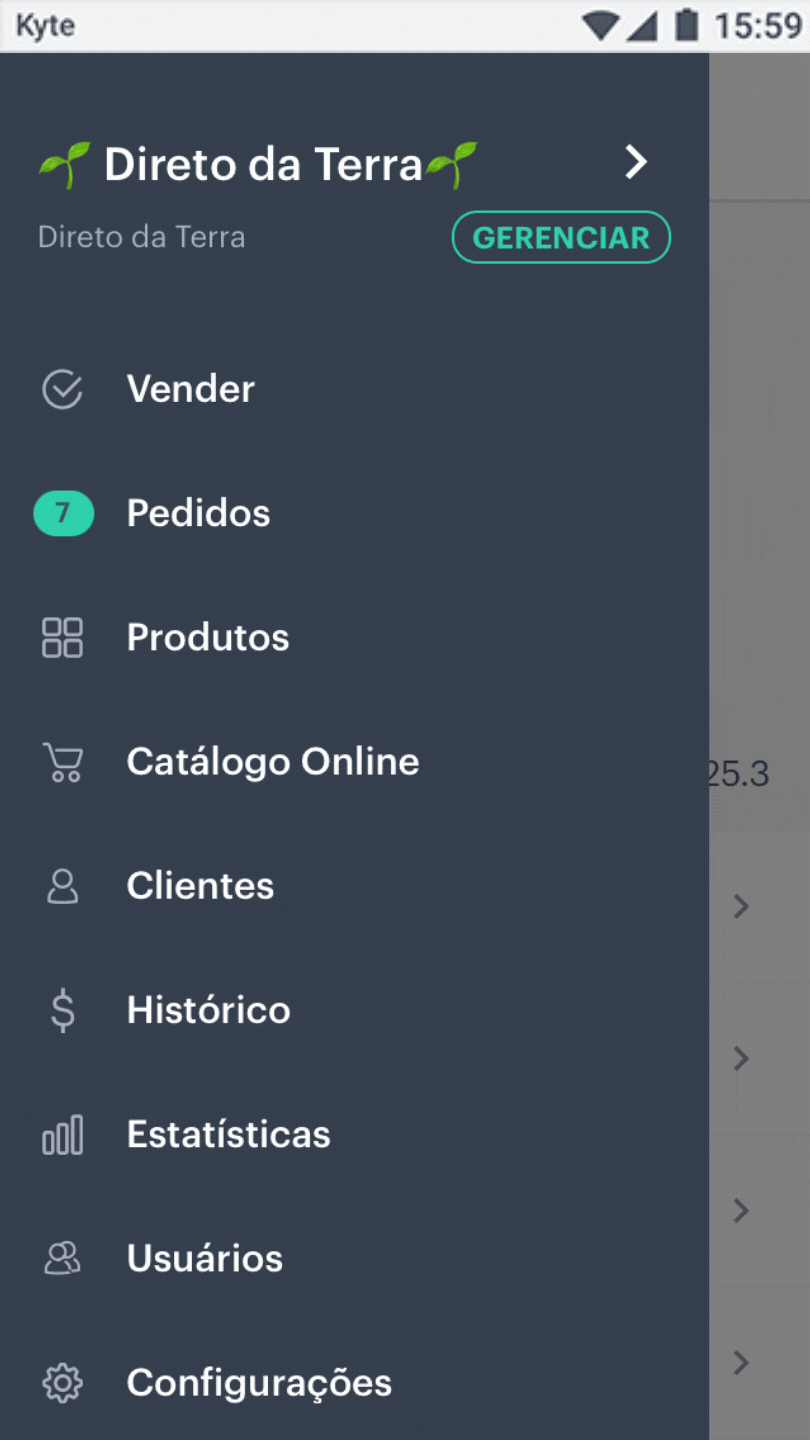Tap the GERENCIAR button
The height and width of the screenshot is (1440, 810).
[x=561, y=238]
